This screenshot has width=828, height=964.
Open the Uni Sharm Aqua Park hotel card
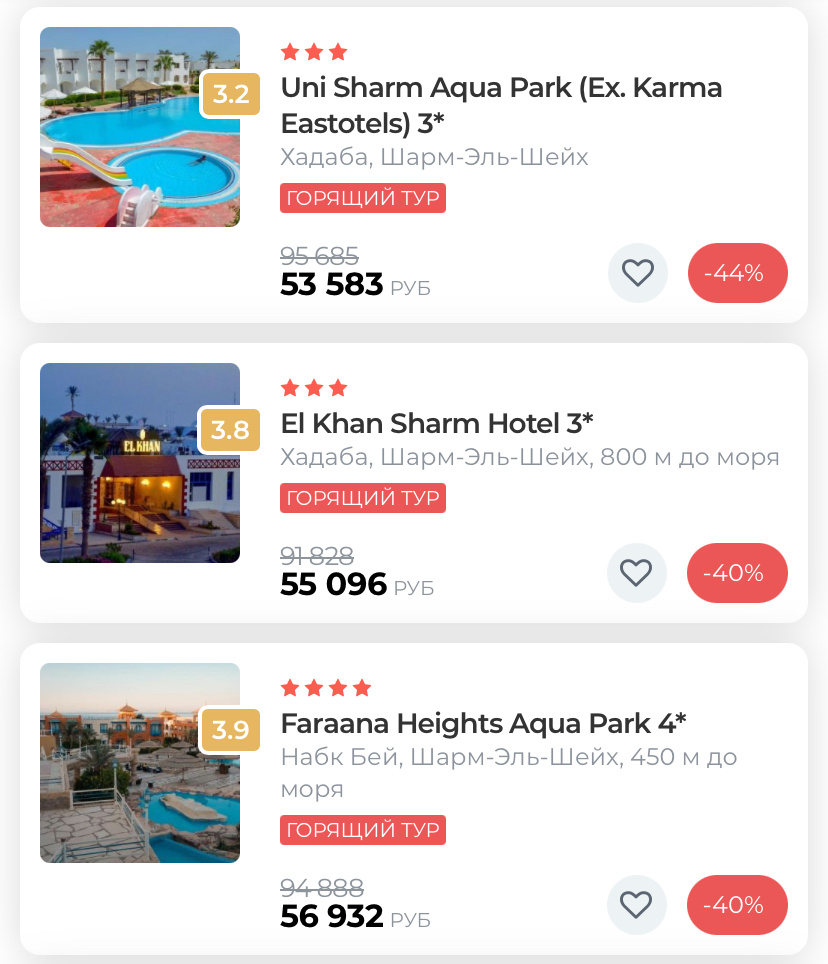coord(500,104)
